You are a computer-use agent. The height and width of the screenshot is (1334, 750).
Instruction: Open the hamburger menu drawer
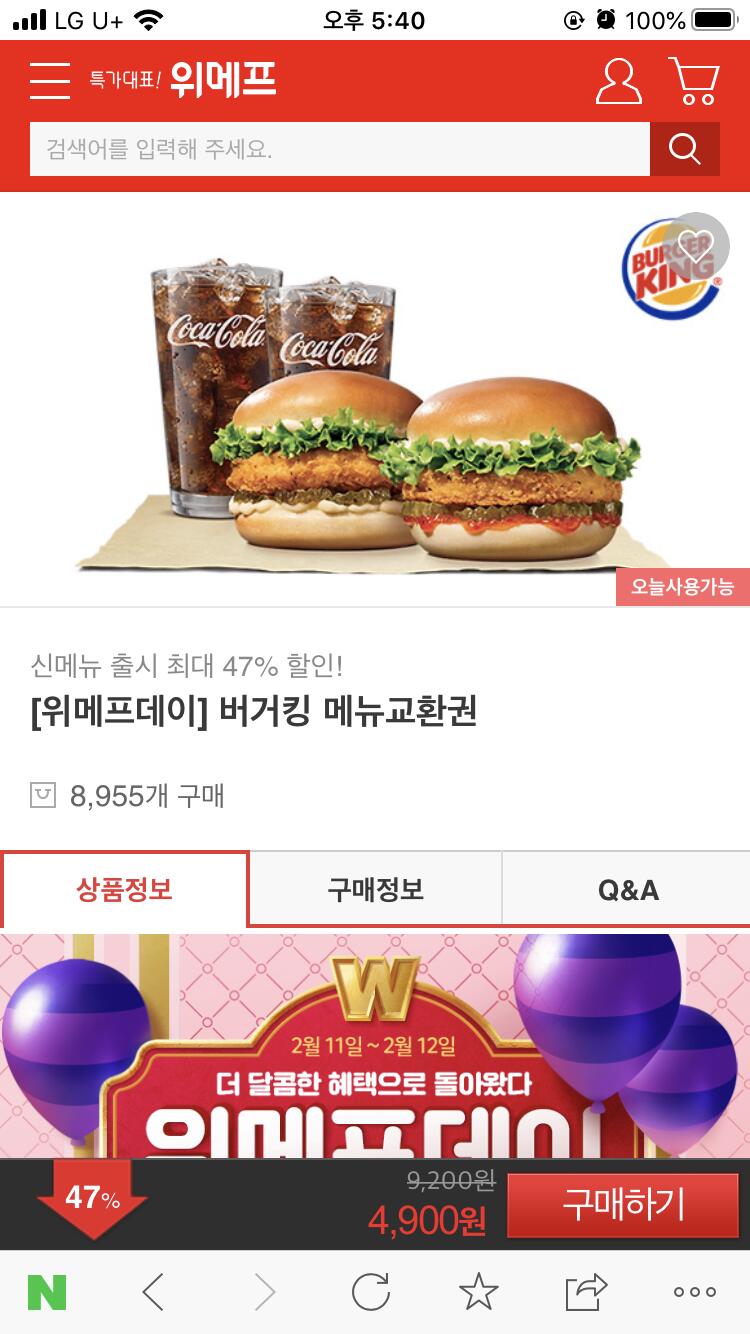(50, 80)
